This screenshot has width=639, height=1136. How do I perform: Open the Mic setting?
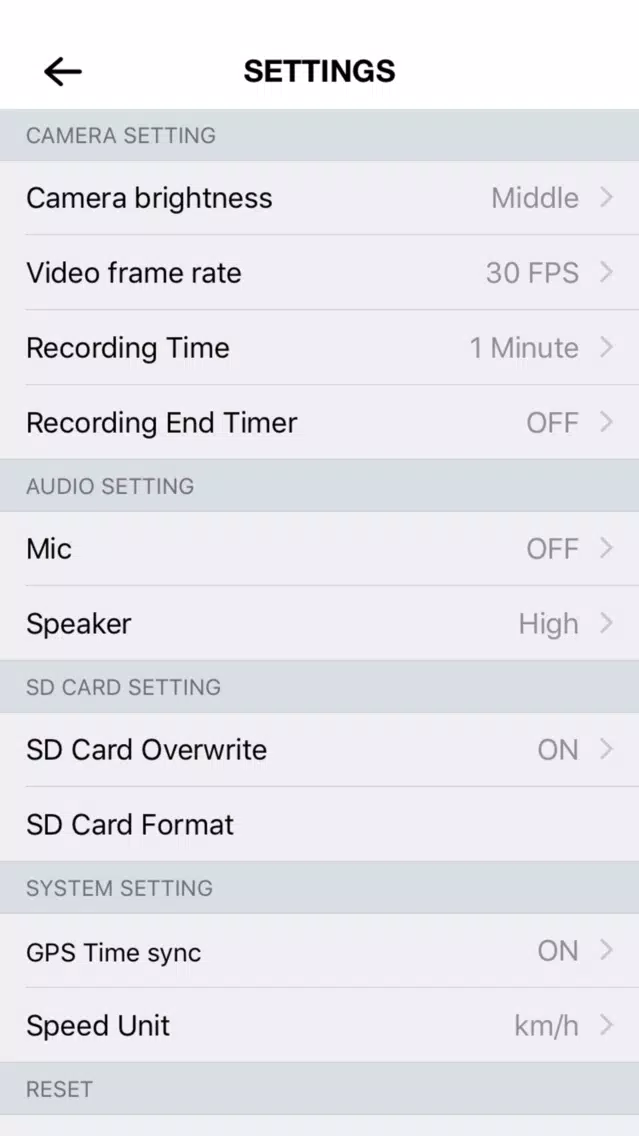(x=320, y=548)
